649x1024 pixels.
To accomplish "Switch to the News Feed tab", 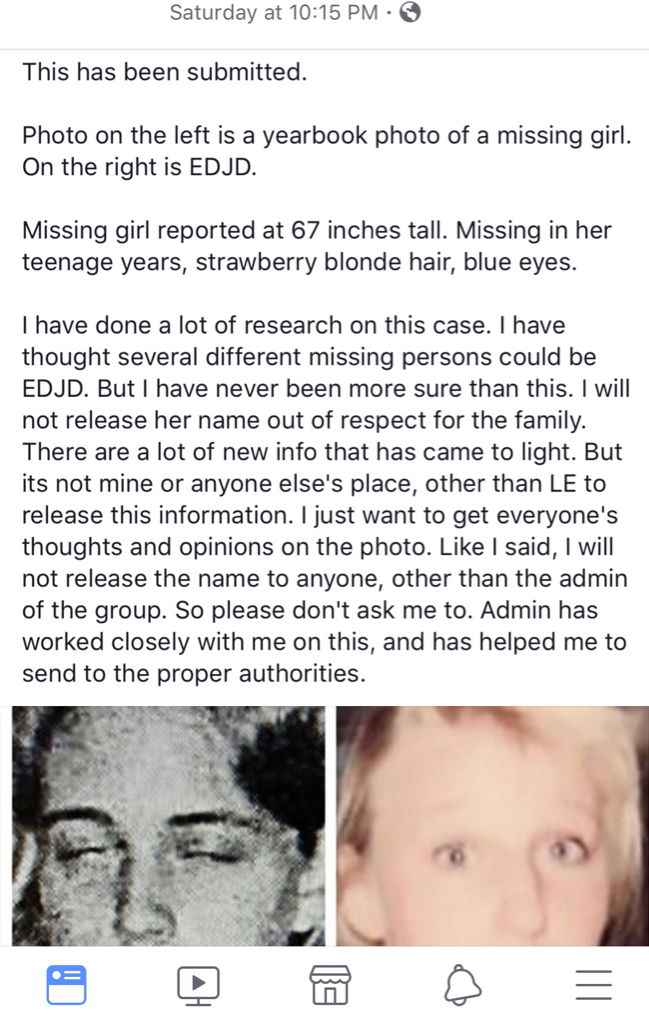I will coord(66,985).
